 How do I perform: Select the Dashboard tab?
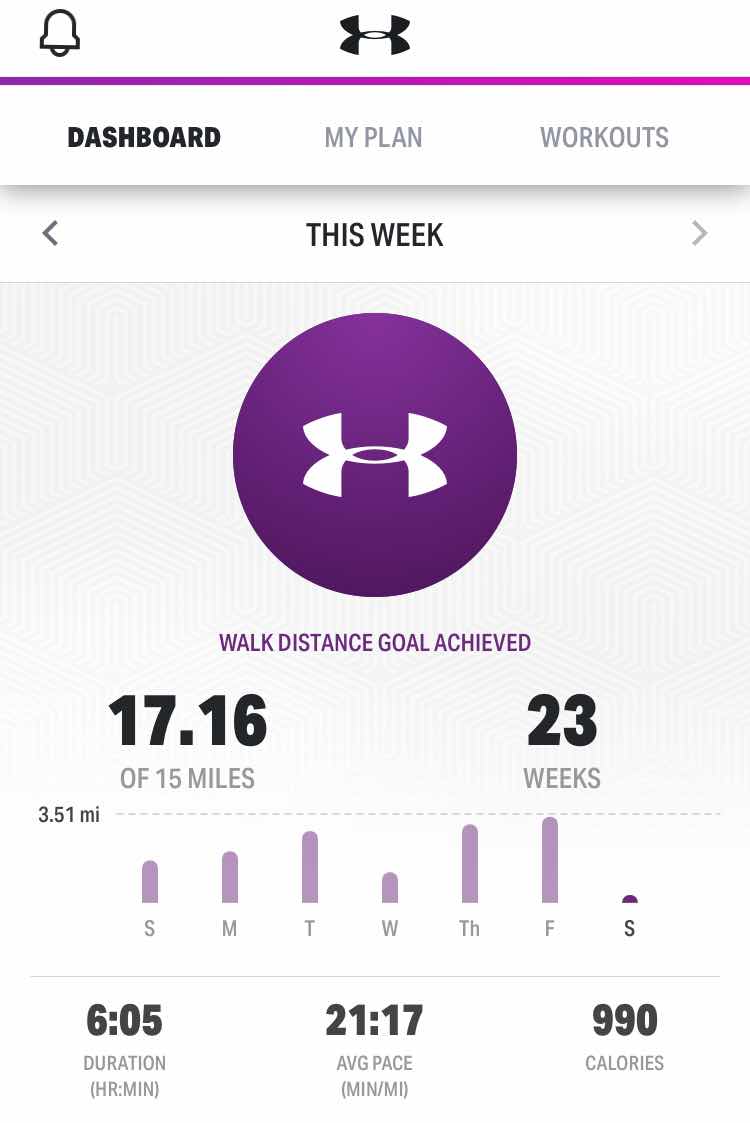[x=144, y=138]
